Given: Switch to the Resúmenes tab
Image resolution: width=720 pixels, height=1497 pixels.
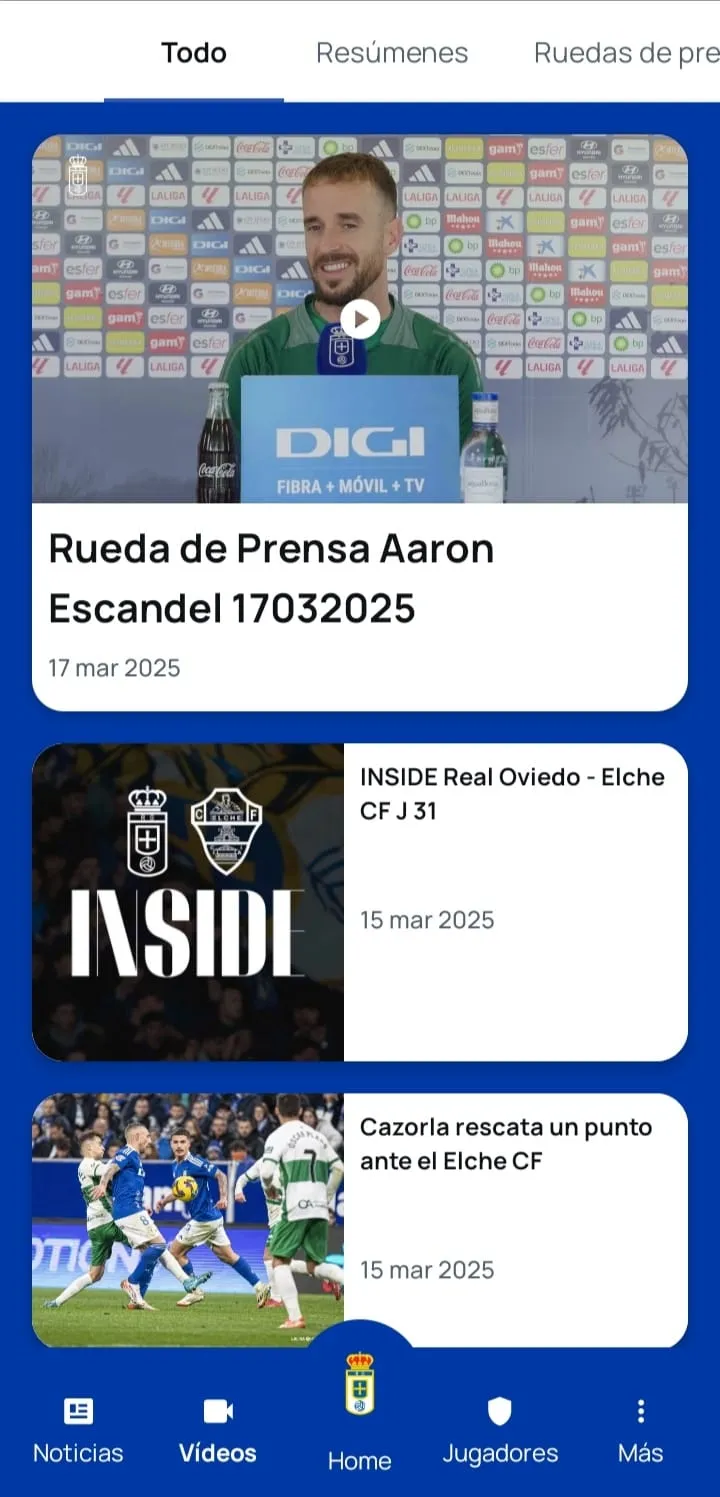Looking at the screenshot, I should 391,53.
